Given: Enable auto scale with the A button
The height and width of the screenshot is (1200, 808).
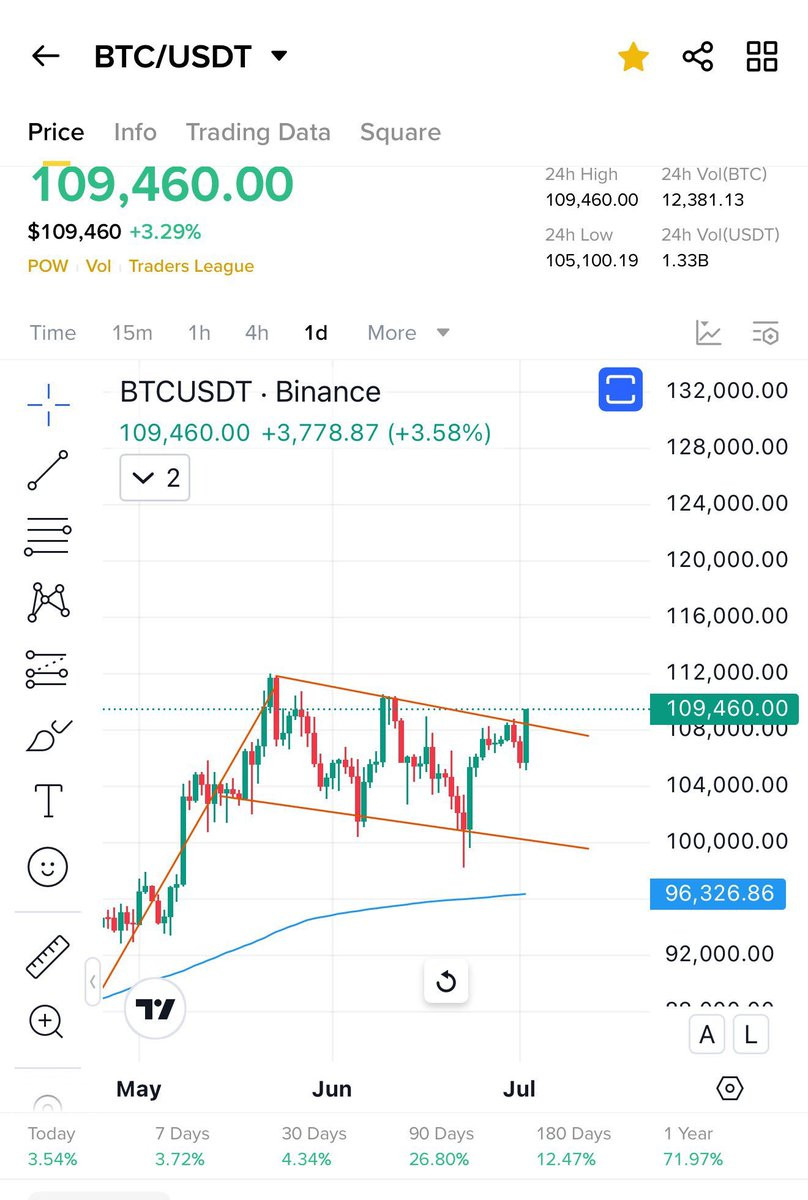Looking at the screenshot, I should [x=707, y=1035].
